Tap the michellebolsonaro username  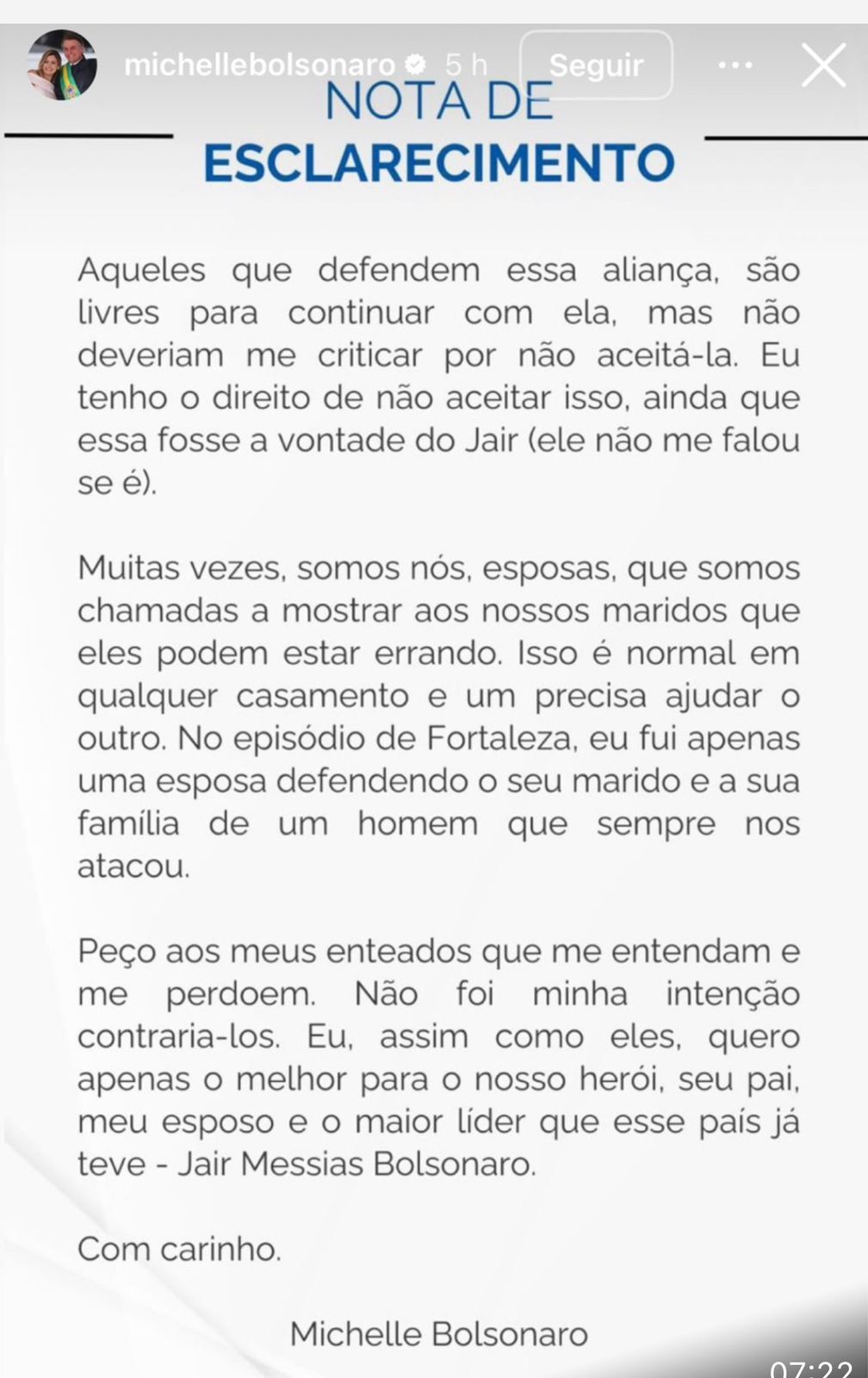coord(259,65)
